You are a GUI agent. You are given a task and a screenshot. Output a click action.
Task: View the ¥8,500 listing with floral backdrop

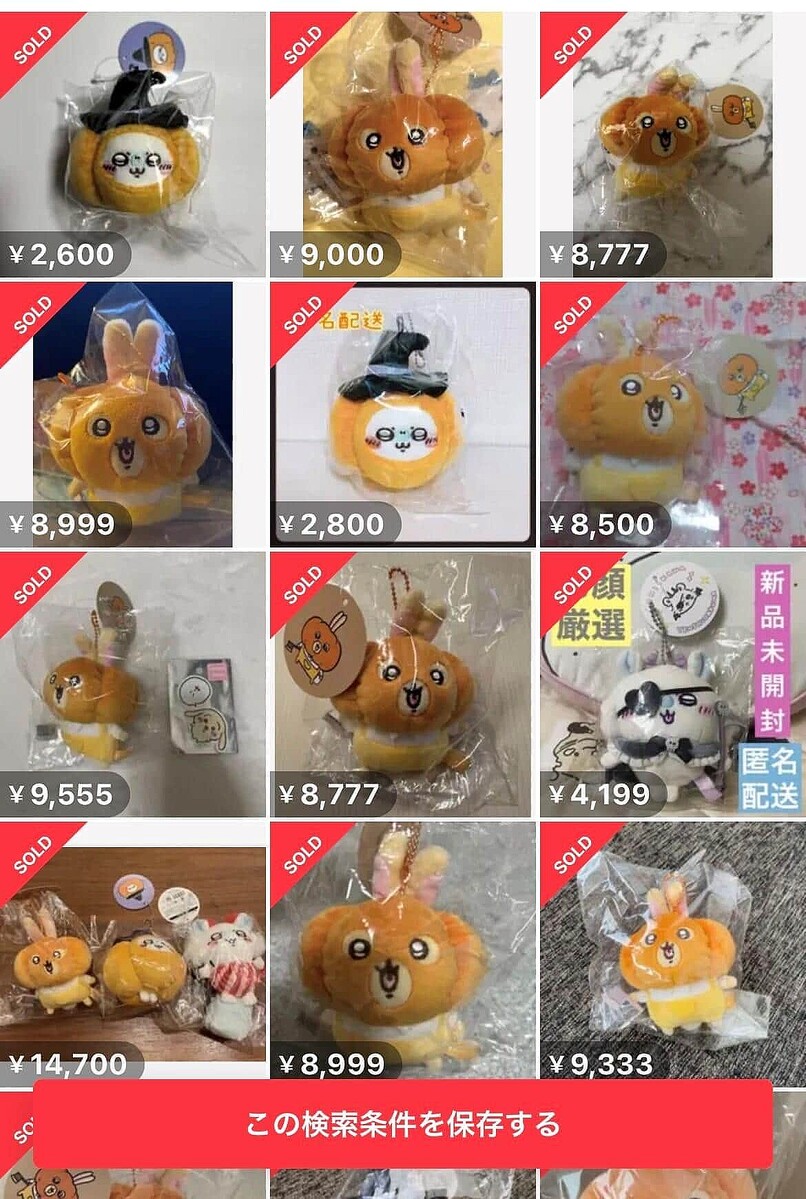click(670, 410)
